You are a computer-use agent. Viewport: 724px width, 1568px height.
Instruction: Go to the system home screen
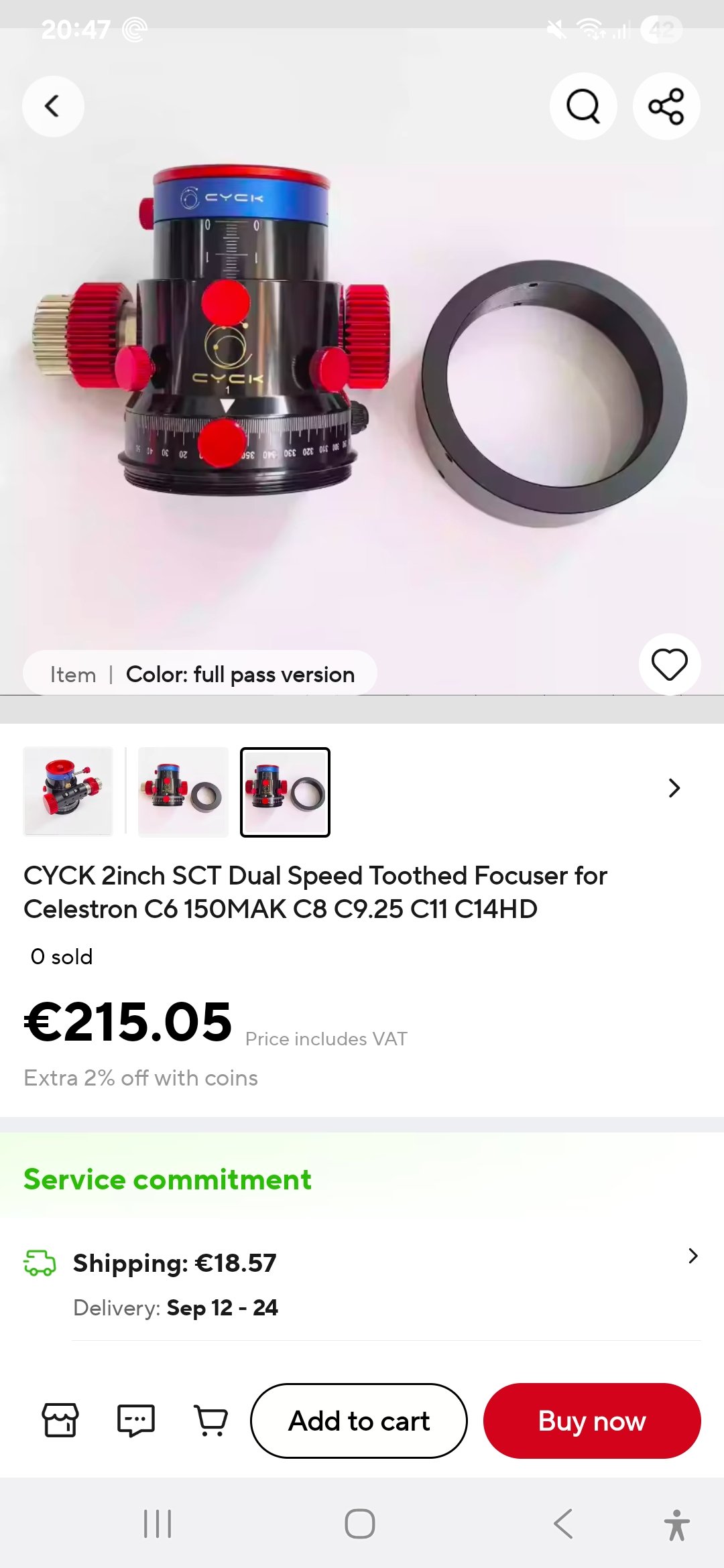[x=360, y=1524]
